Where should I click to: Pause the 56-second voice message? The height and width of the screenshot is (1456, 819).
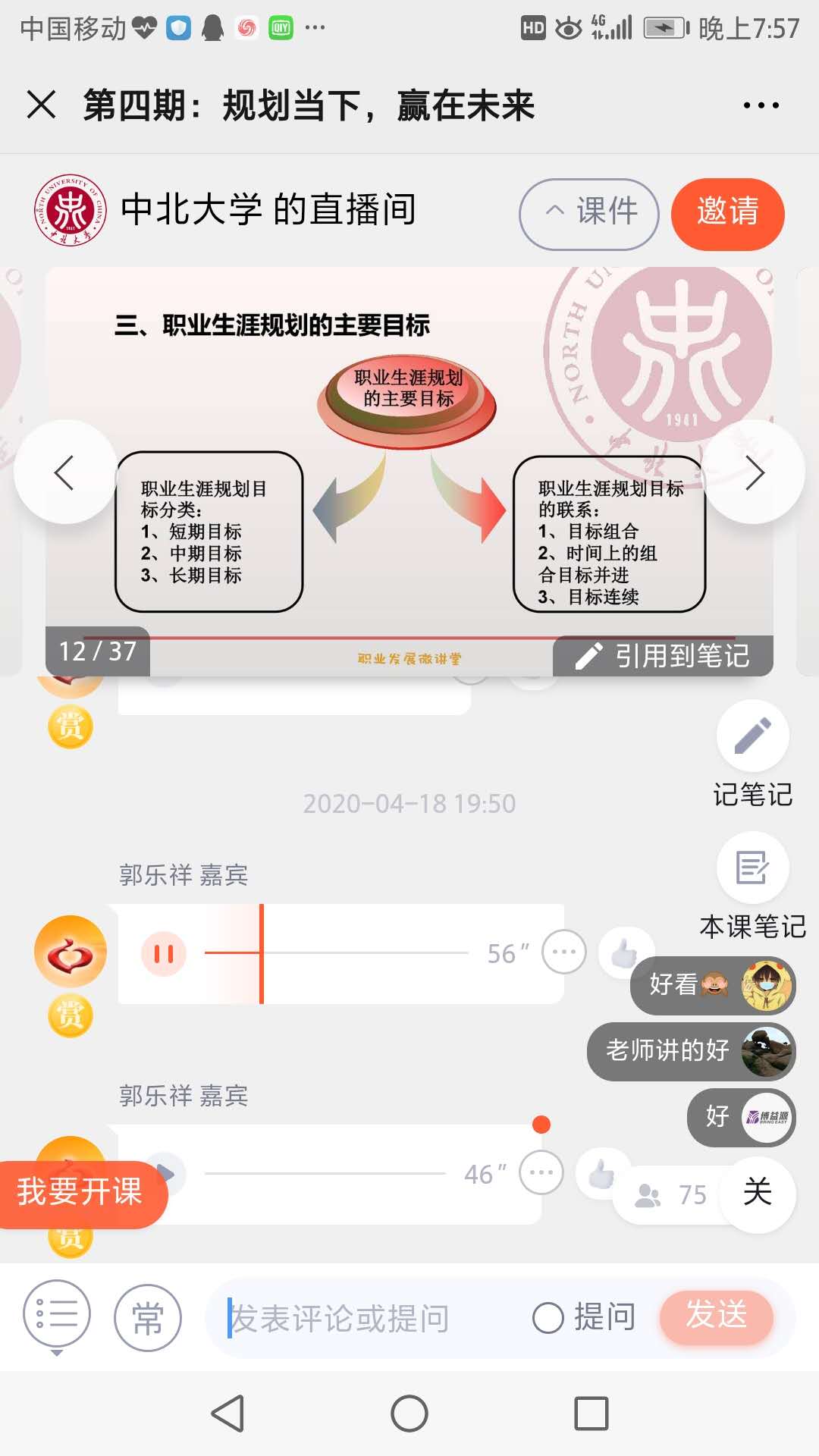(x=164, y=953)
